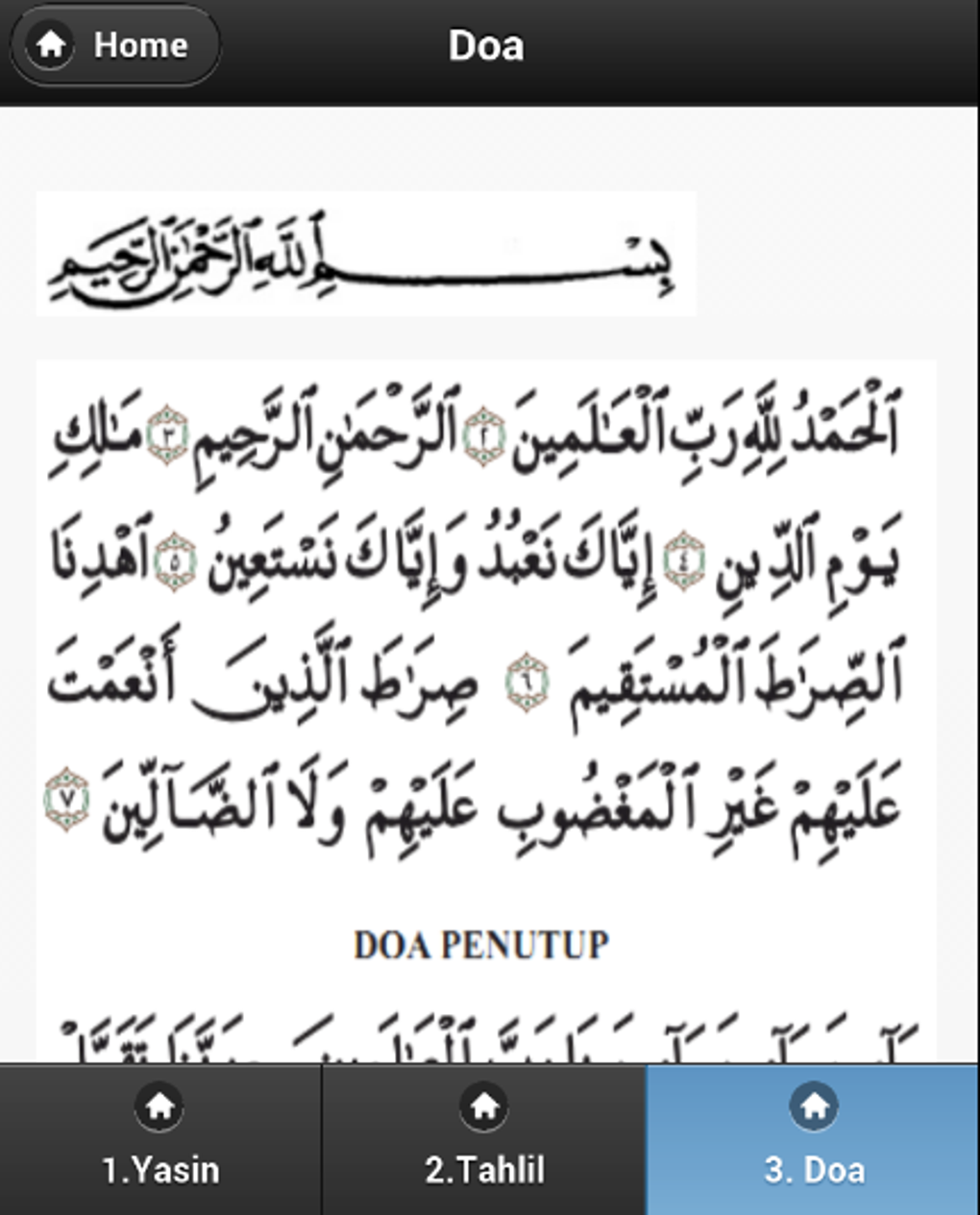Open the 2.Tahlil tab
Image resolution: width=980 pixels, height=1215 pixels.
(484, 1139)
